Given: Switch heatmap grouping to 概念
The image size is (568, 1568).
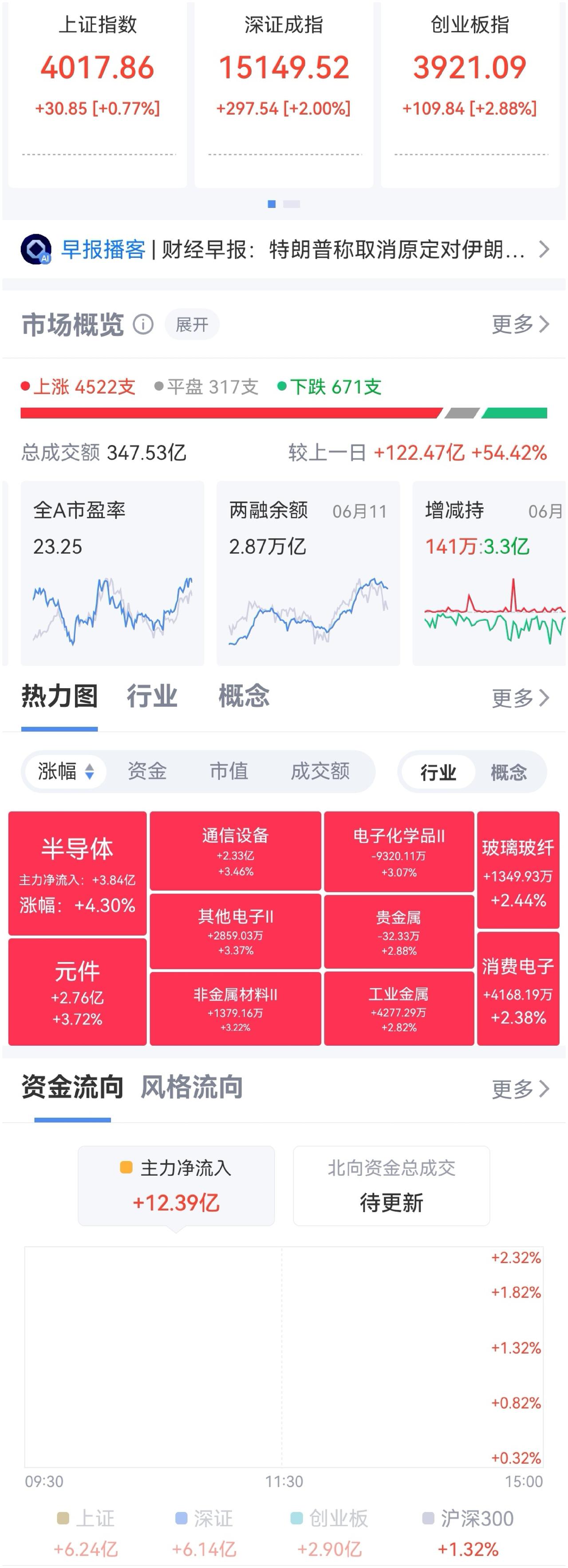Looking at the screenshot, I should tap(509, 772).
